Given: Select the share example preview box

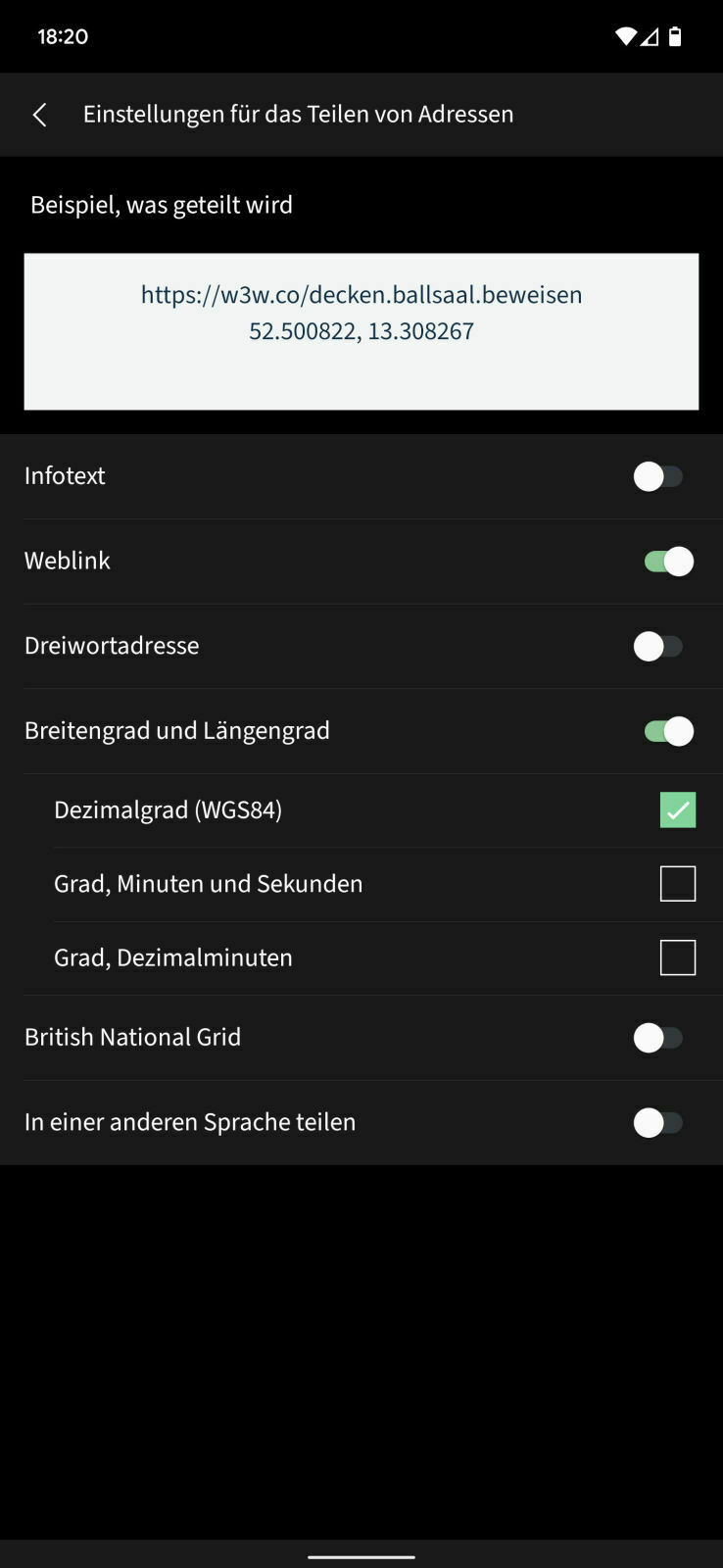Looking at the screenshot, I should point(361,331).
